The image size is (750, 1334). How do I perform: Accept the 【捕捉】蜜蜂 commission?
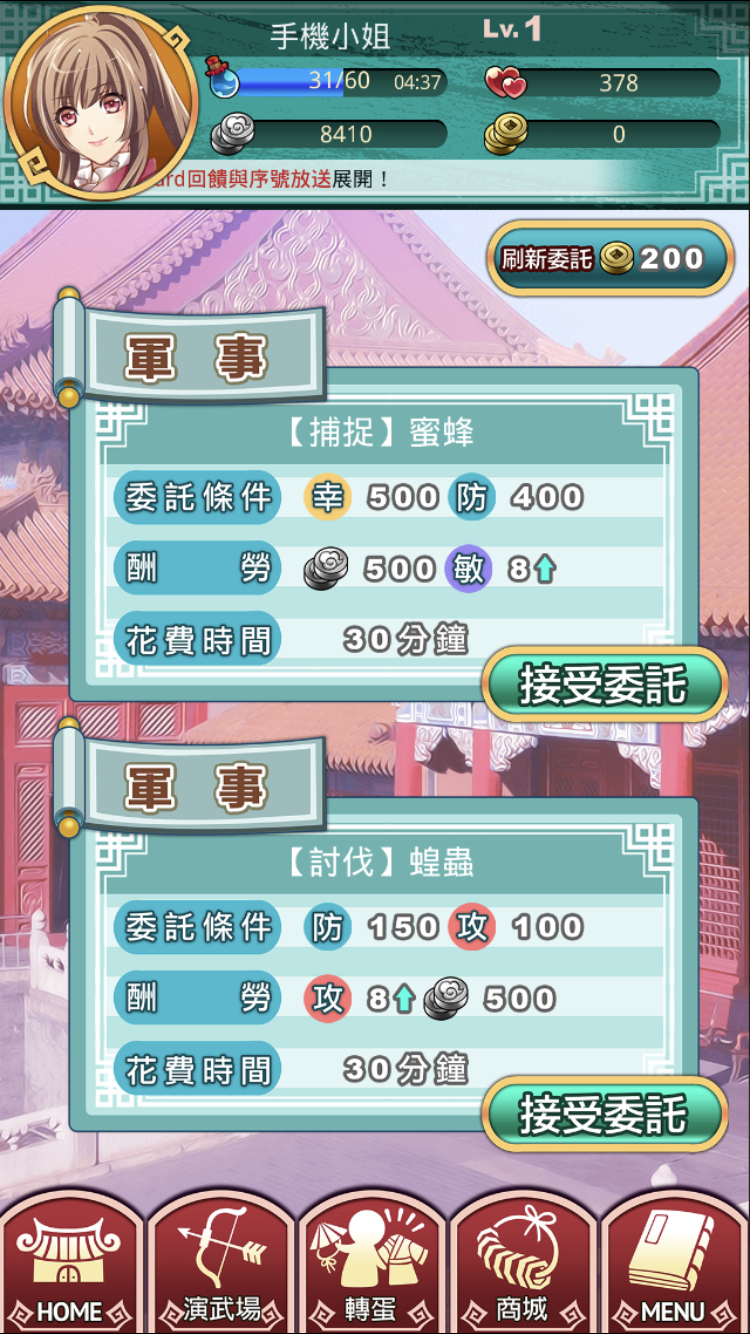pos(604,685)
